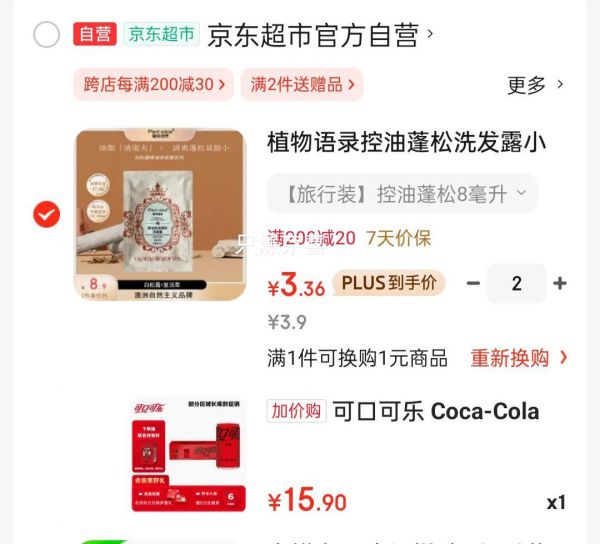The height and width of the screenshot is (544, 600).
Task: Tap the quantity field showing 2
Action: click(516, 284)
